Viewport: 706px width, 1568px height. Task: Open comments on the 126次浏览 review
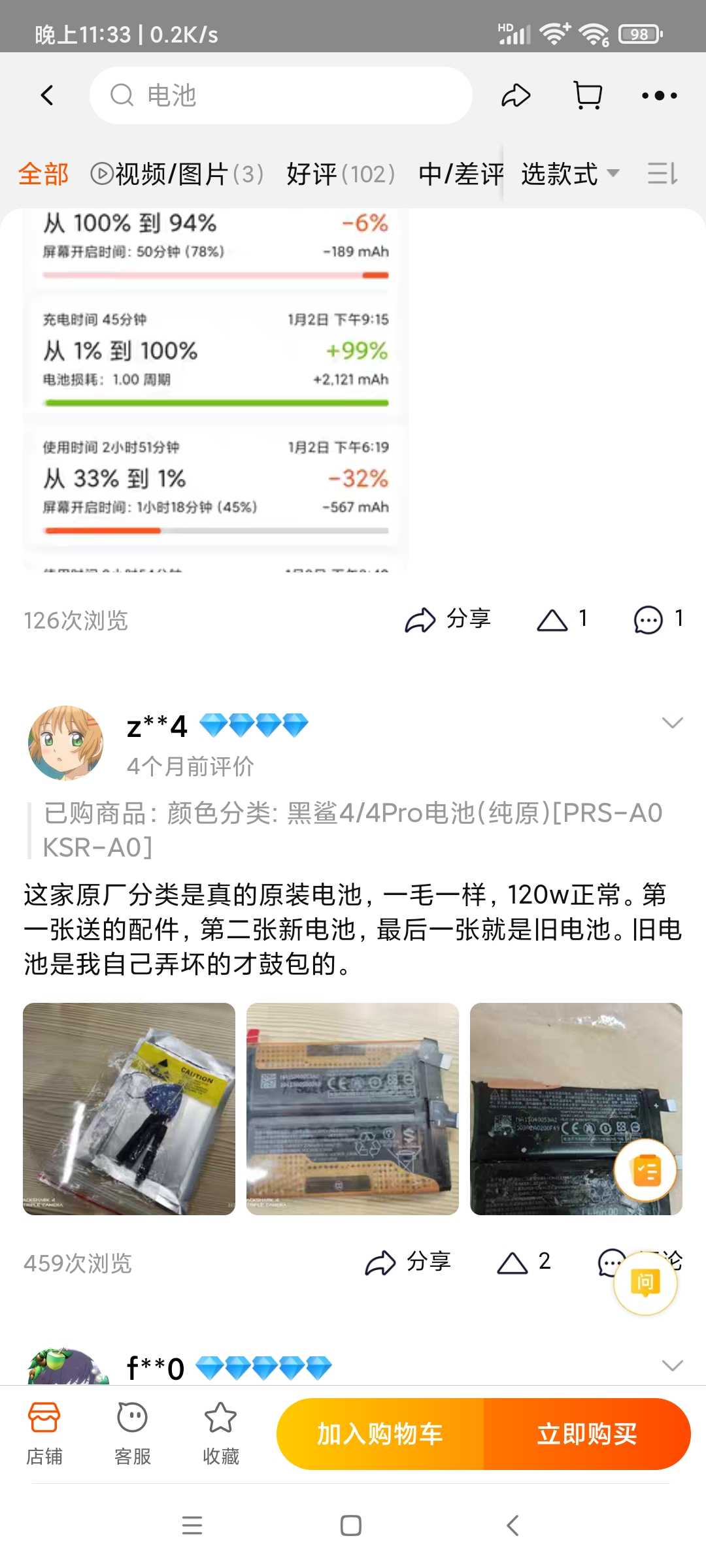[658, 619]
